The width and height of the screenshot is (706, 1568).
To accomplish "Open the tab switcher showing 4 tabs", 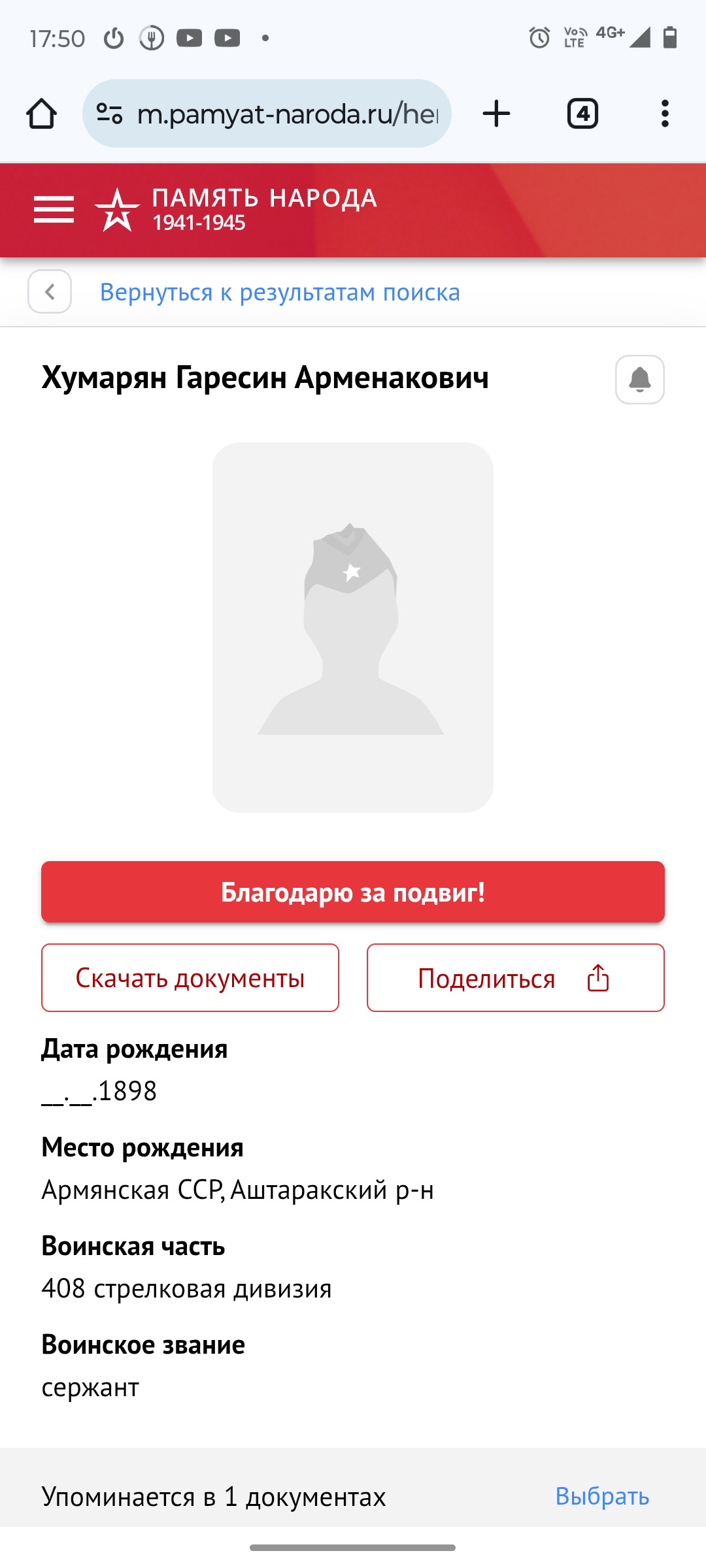I will [582, 114].
